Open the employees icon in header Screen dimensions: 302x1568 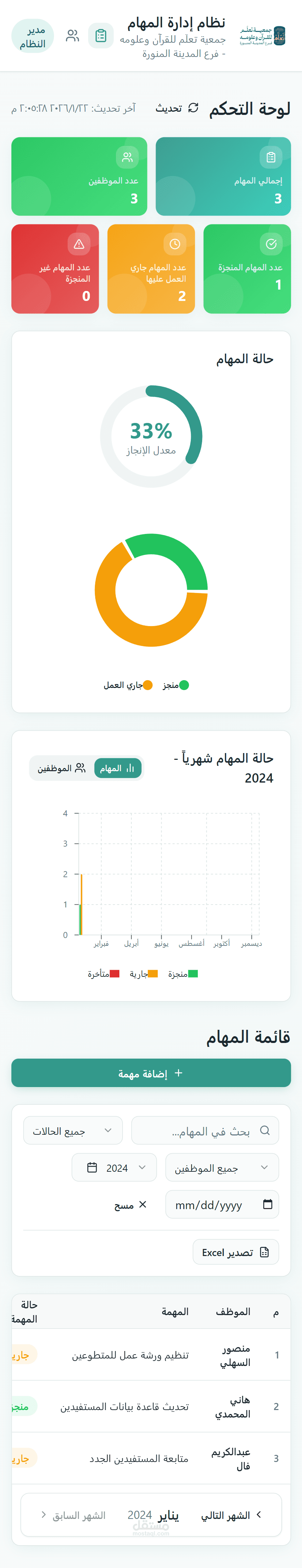[72, 36]
